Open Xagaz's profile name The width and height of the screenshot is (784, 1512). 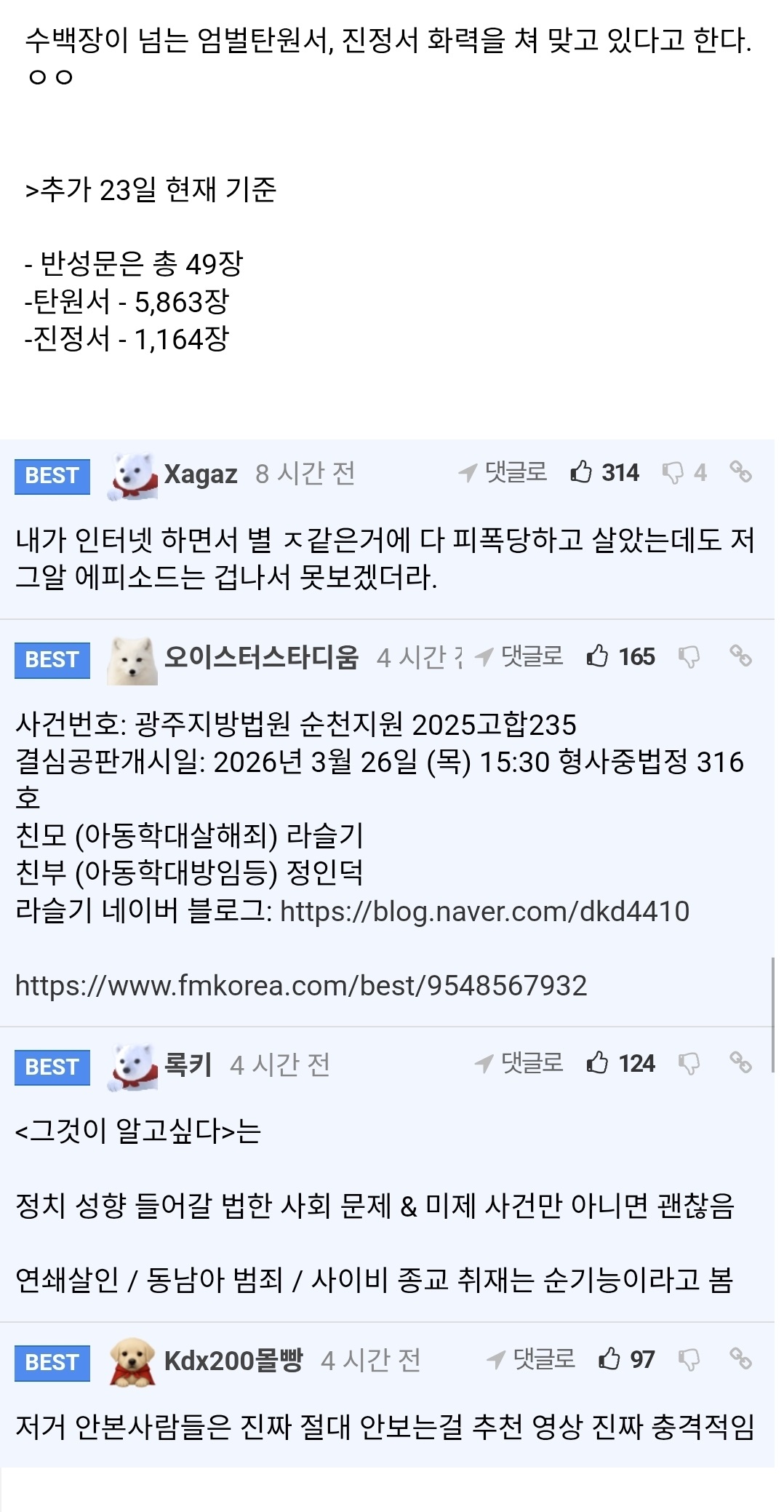pyautogui.click(x=200, y=474)
